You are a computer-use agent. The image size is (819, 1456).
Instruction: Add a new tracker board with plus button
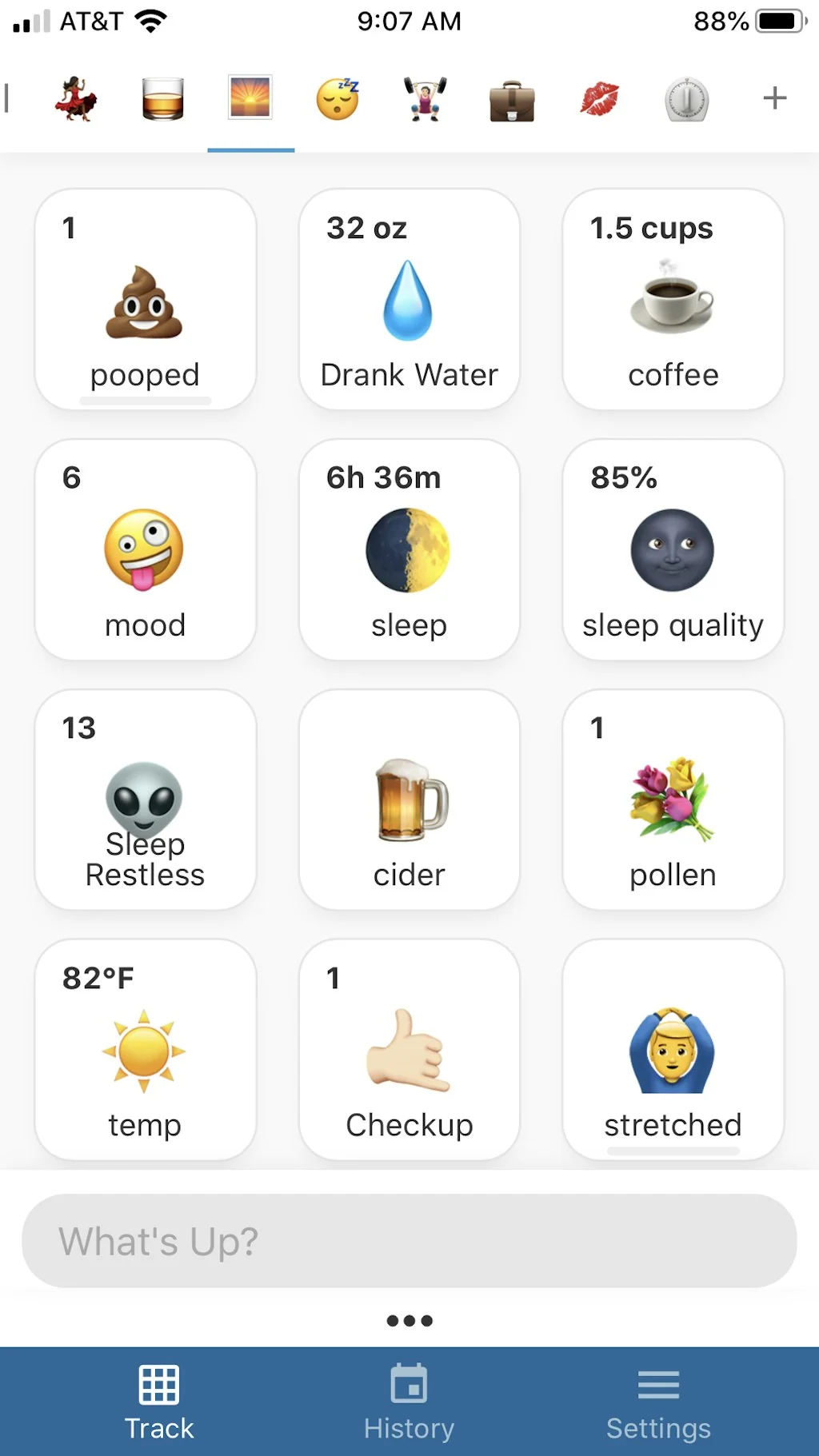click(x=773, y=98)
